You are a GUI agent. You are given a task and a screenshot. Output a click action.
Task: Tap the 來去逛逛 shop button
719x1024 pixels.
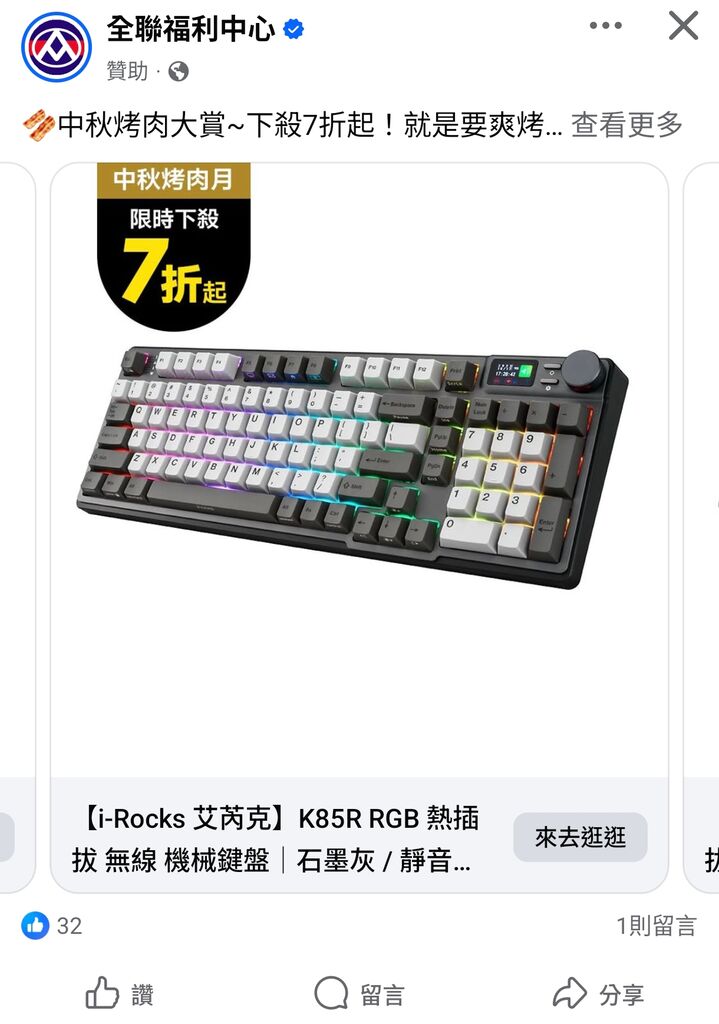pyautogui.click(x=580, y=837)
